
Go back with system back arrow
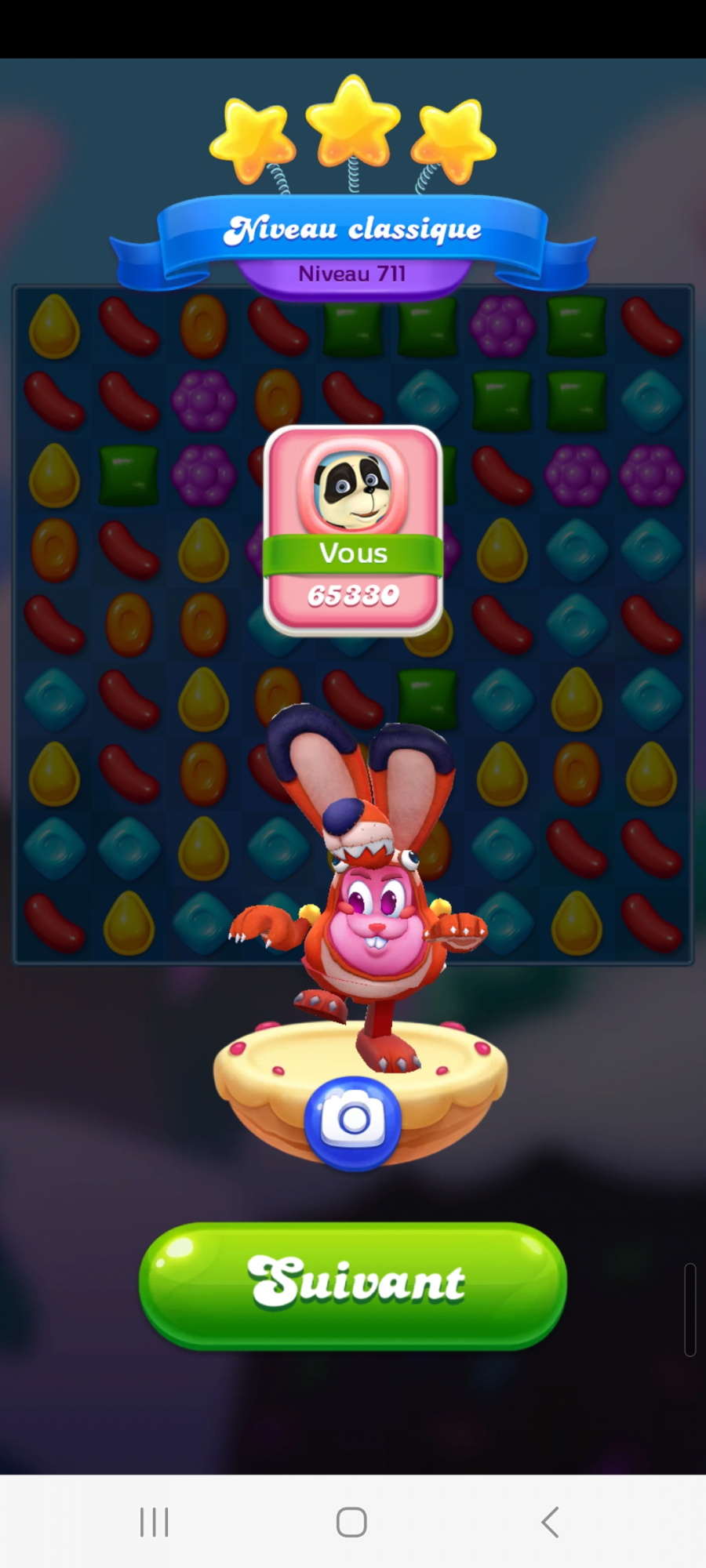(x=550, y=1522)
